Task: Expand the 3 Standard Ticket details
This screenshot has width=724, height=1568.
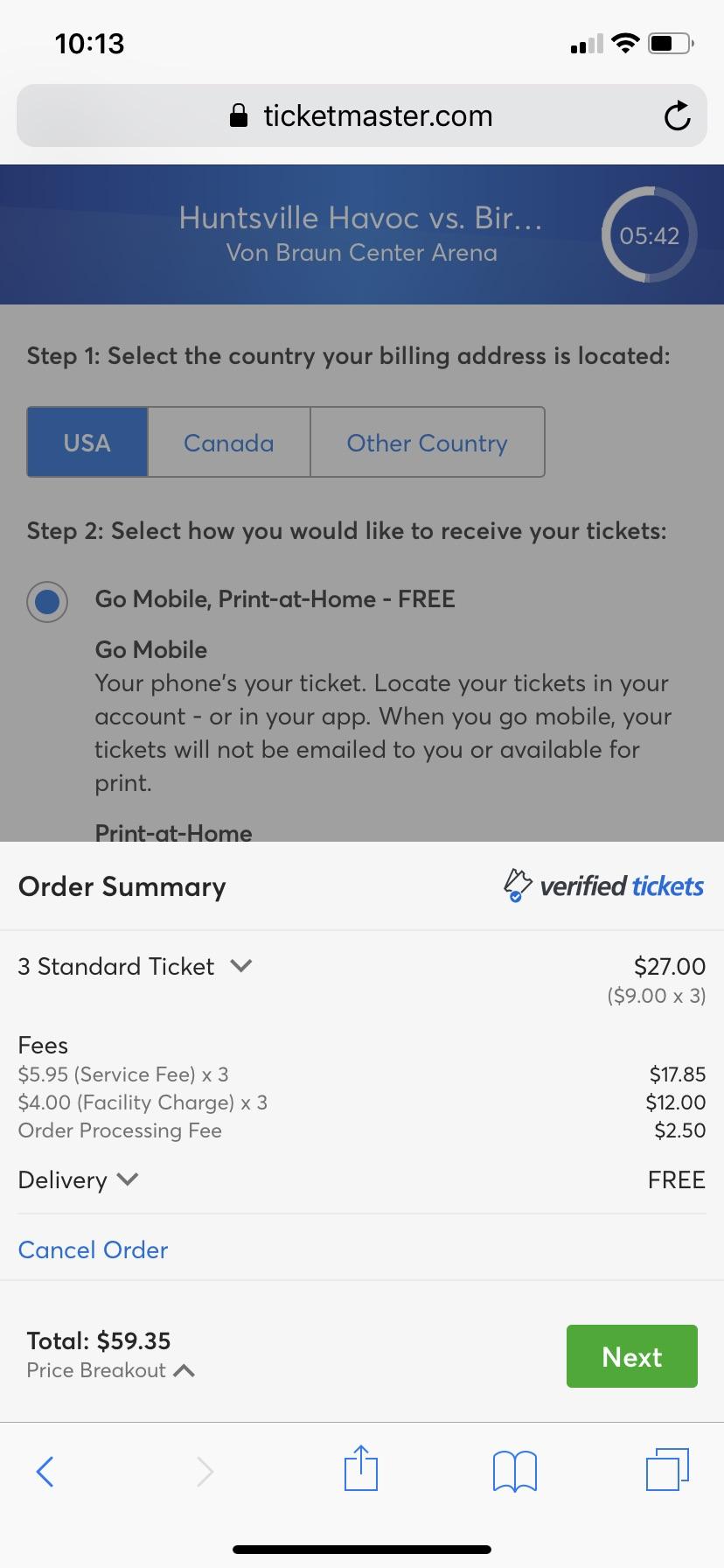Action: tap(241, 967)
